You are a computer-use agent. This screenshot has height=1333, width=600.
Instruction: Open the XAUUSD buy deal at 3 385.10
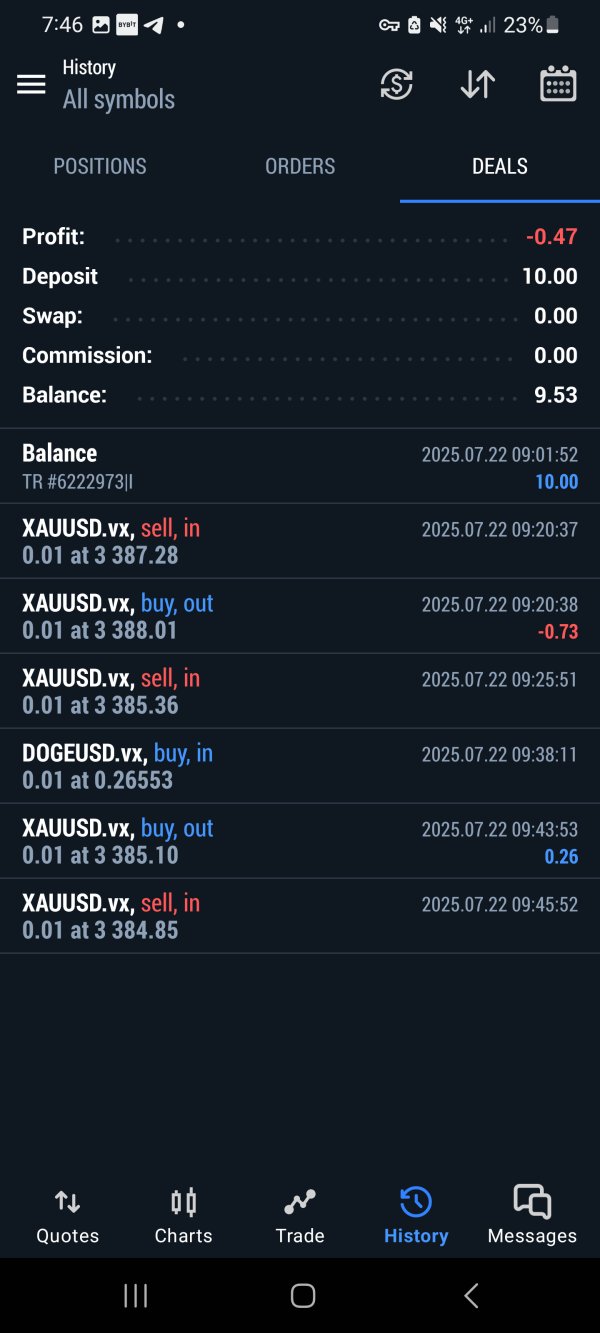[x=300, y=841]
